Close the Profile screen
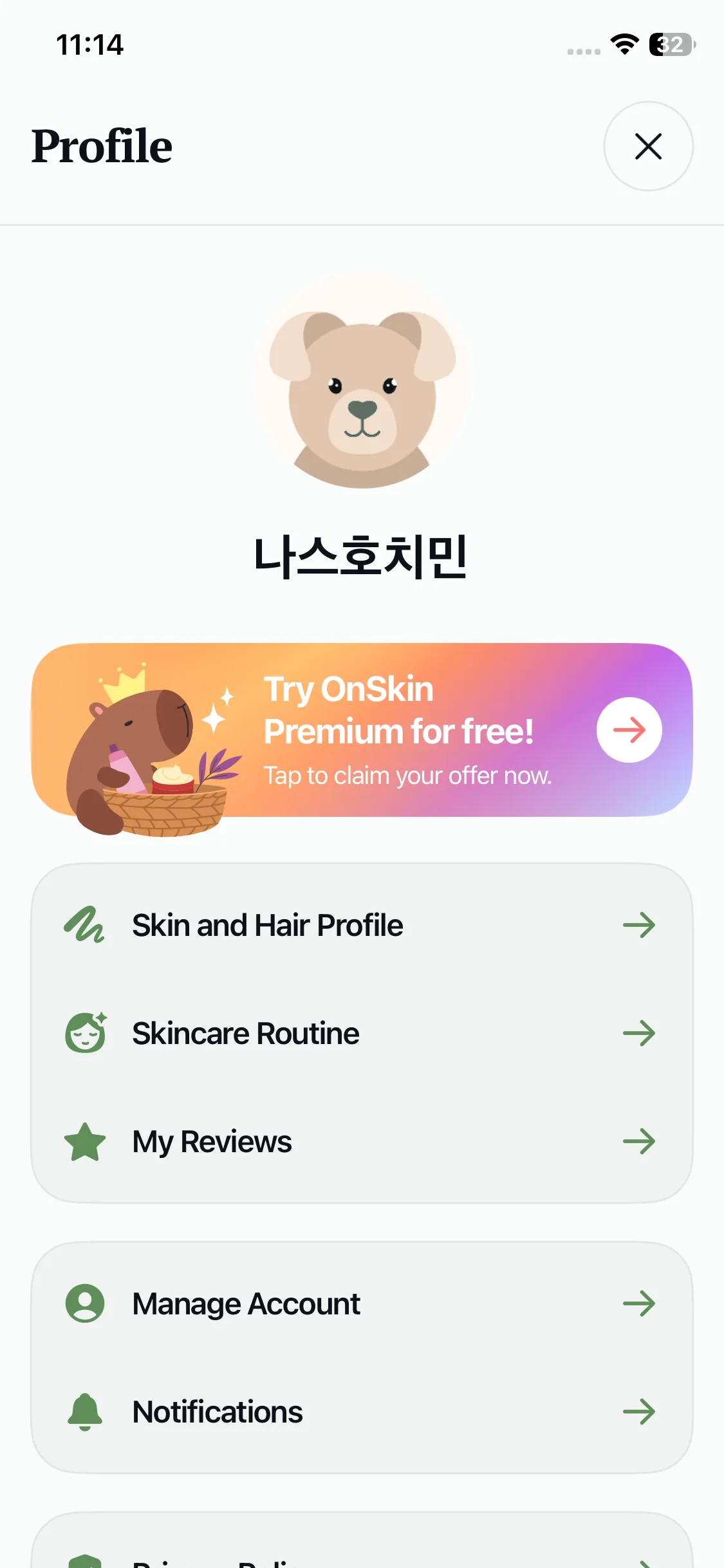 pos(648,146)
